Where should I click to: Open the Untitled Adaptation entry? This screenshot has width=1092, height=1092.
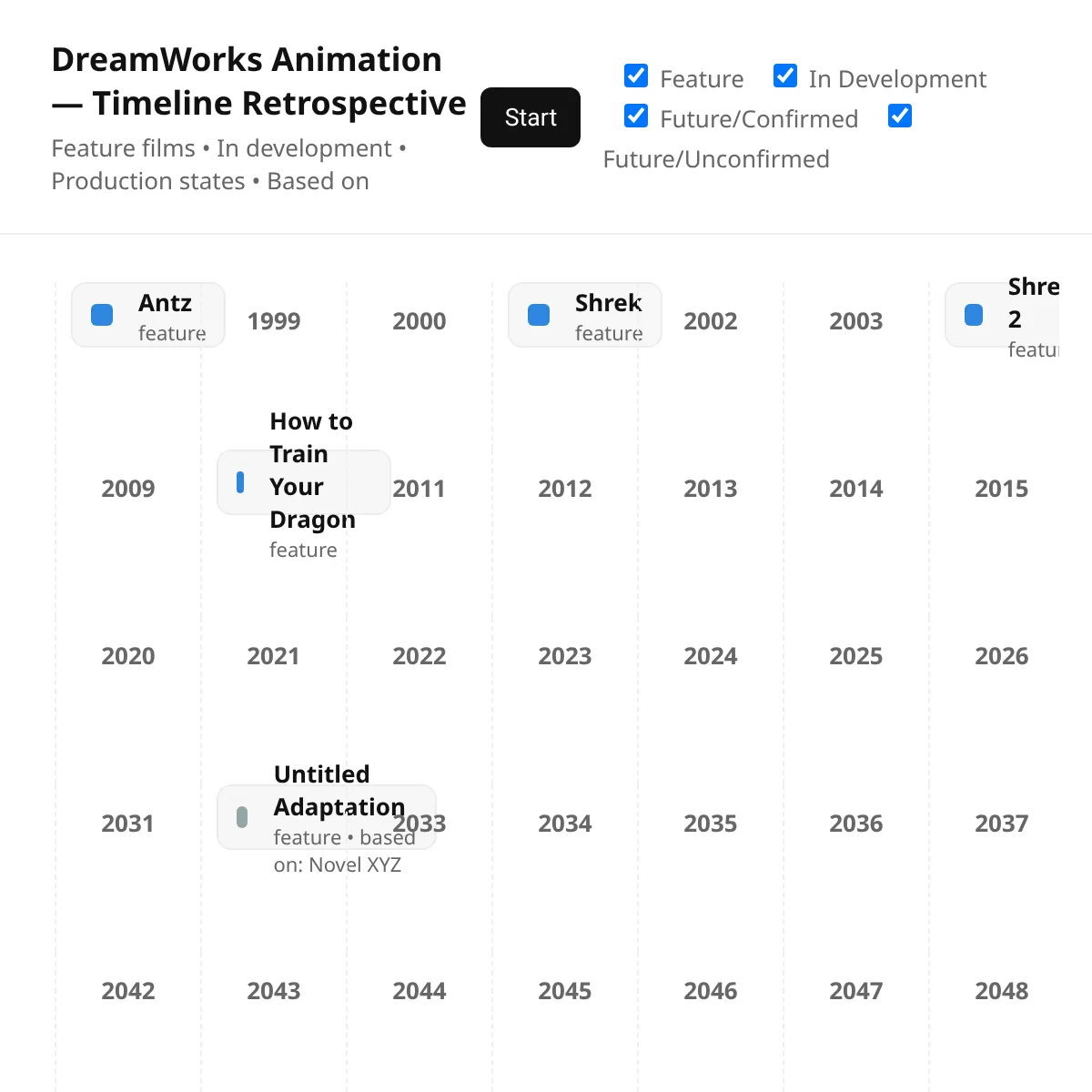[x=327, y=817]
